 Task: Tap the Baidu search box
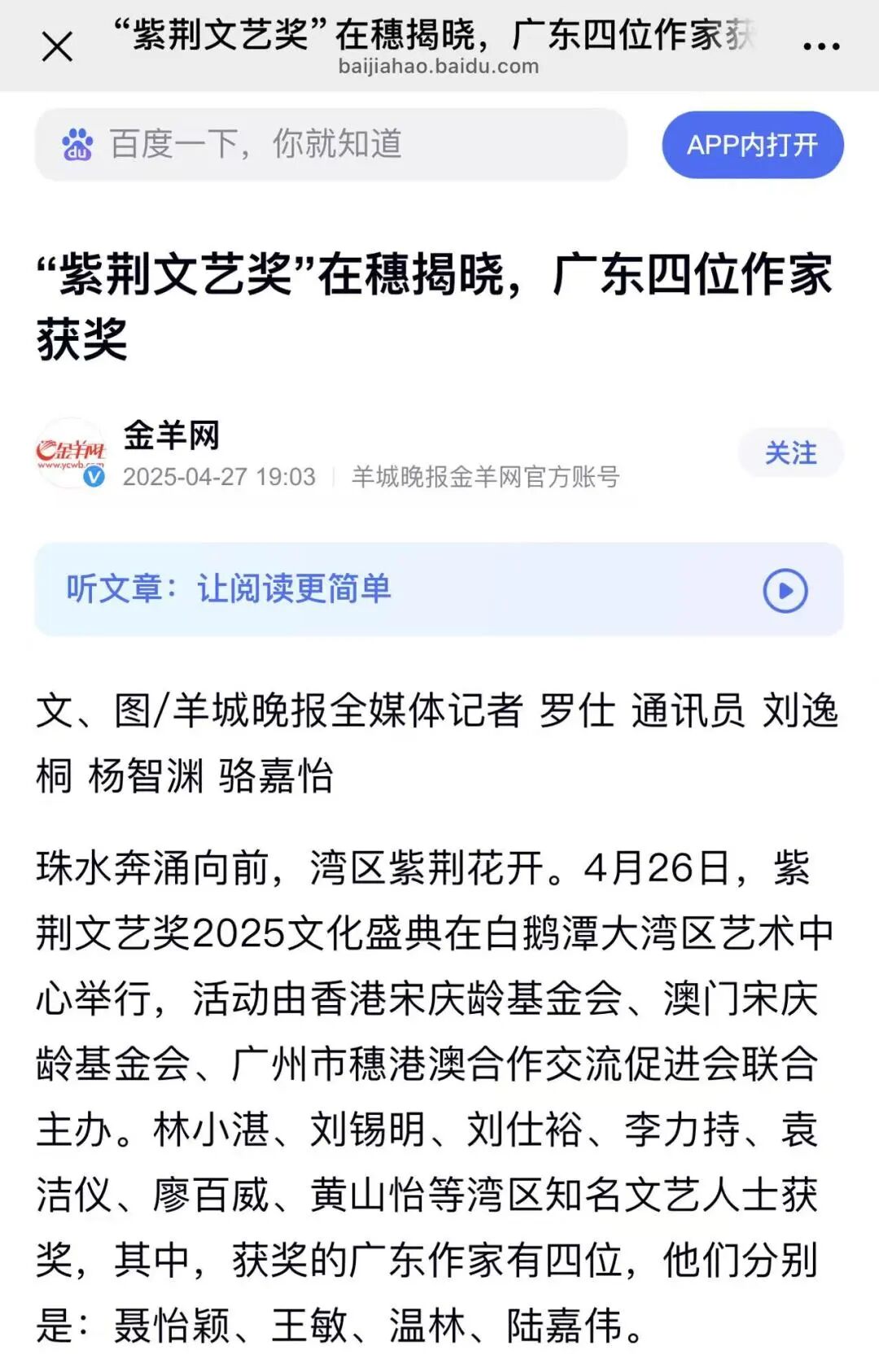330,145
